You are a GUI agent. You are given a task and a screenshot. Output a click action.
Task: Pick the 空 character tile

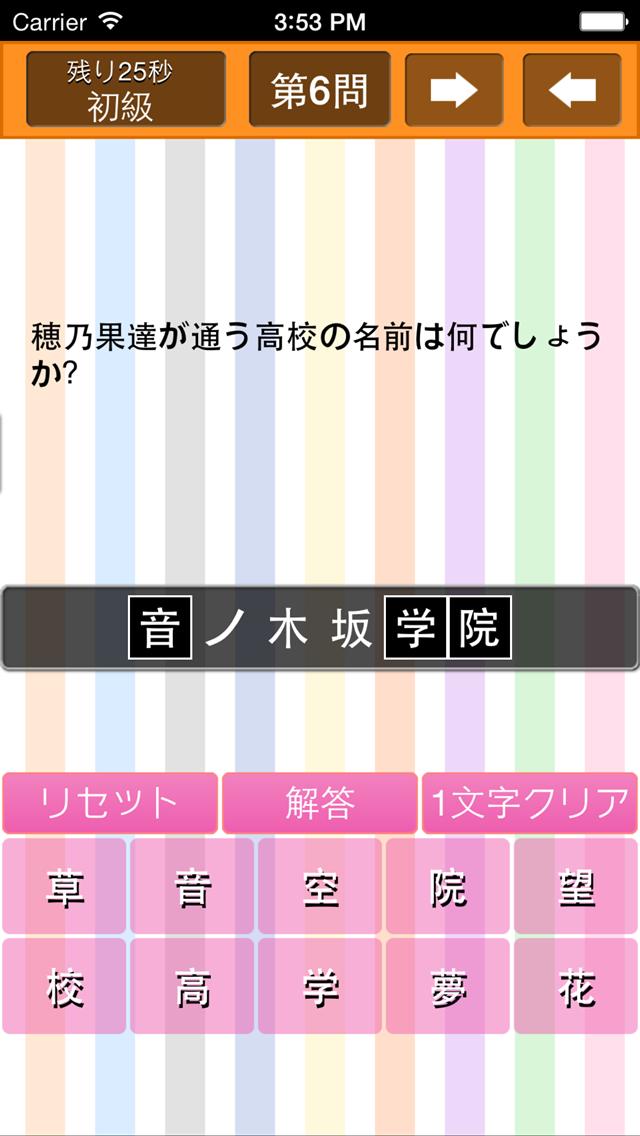coord(320,887)
